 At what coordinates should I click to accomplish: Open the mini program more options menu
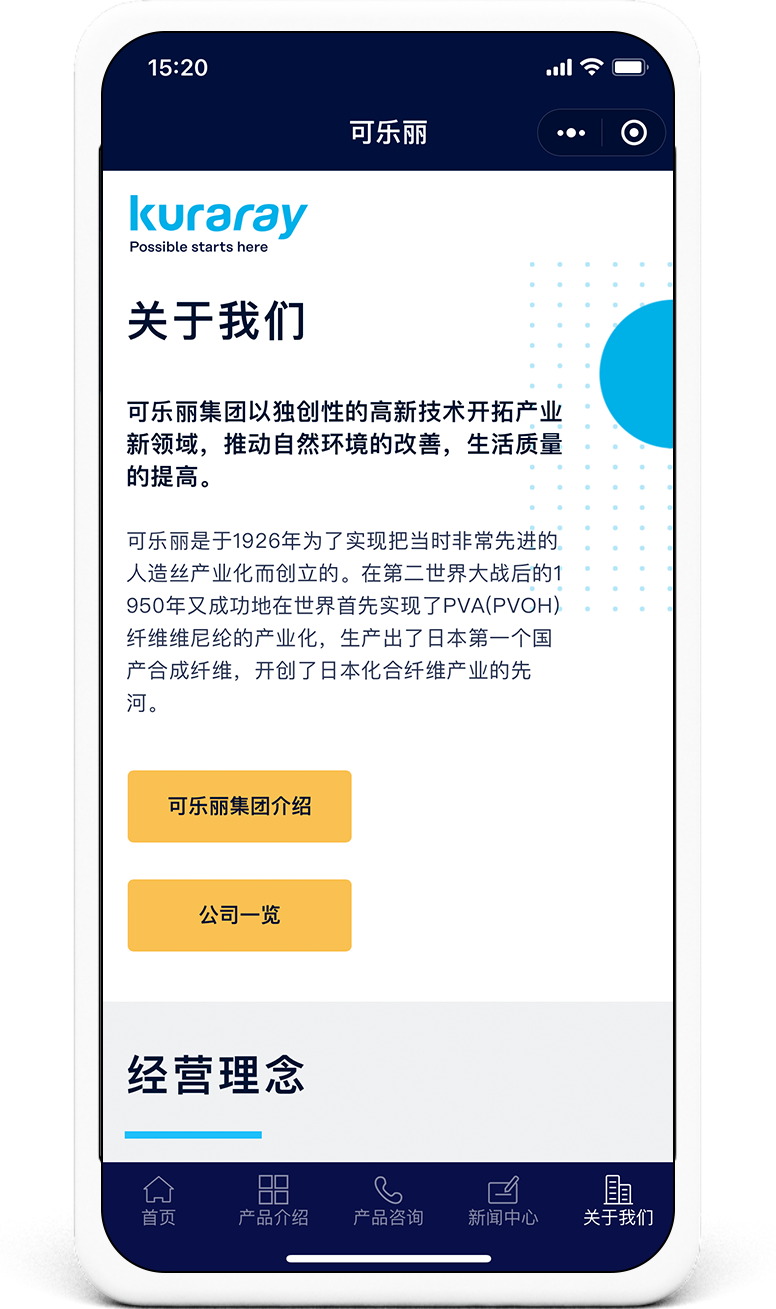coord(571,133)
